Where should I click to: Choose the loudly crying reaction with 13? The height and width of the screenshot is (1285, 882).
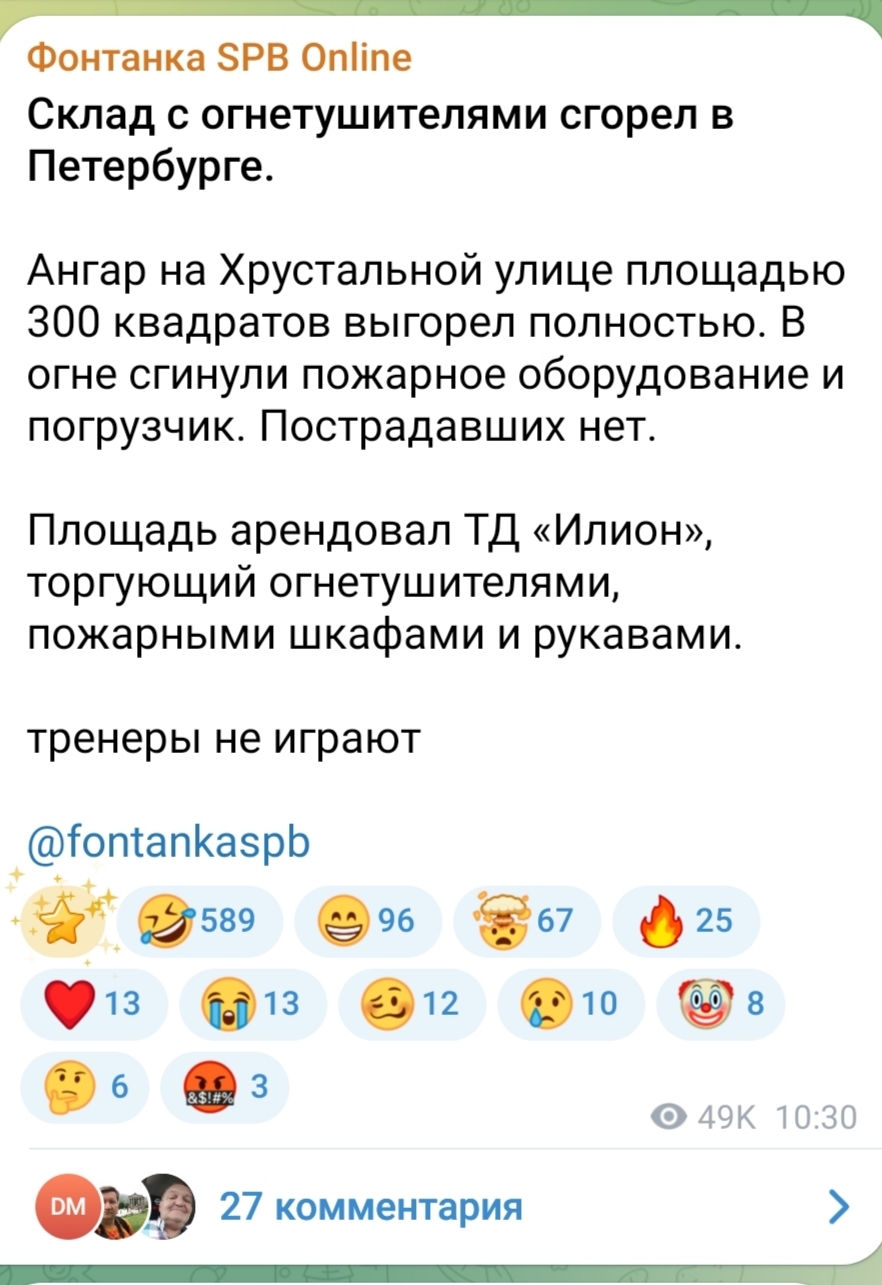pos(249,1004)
